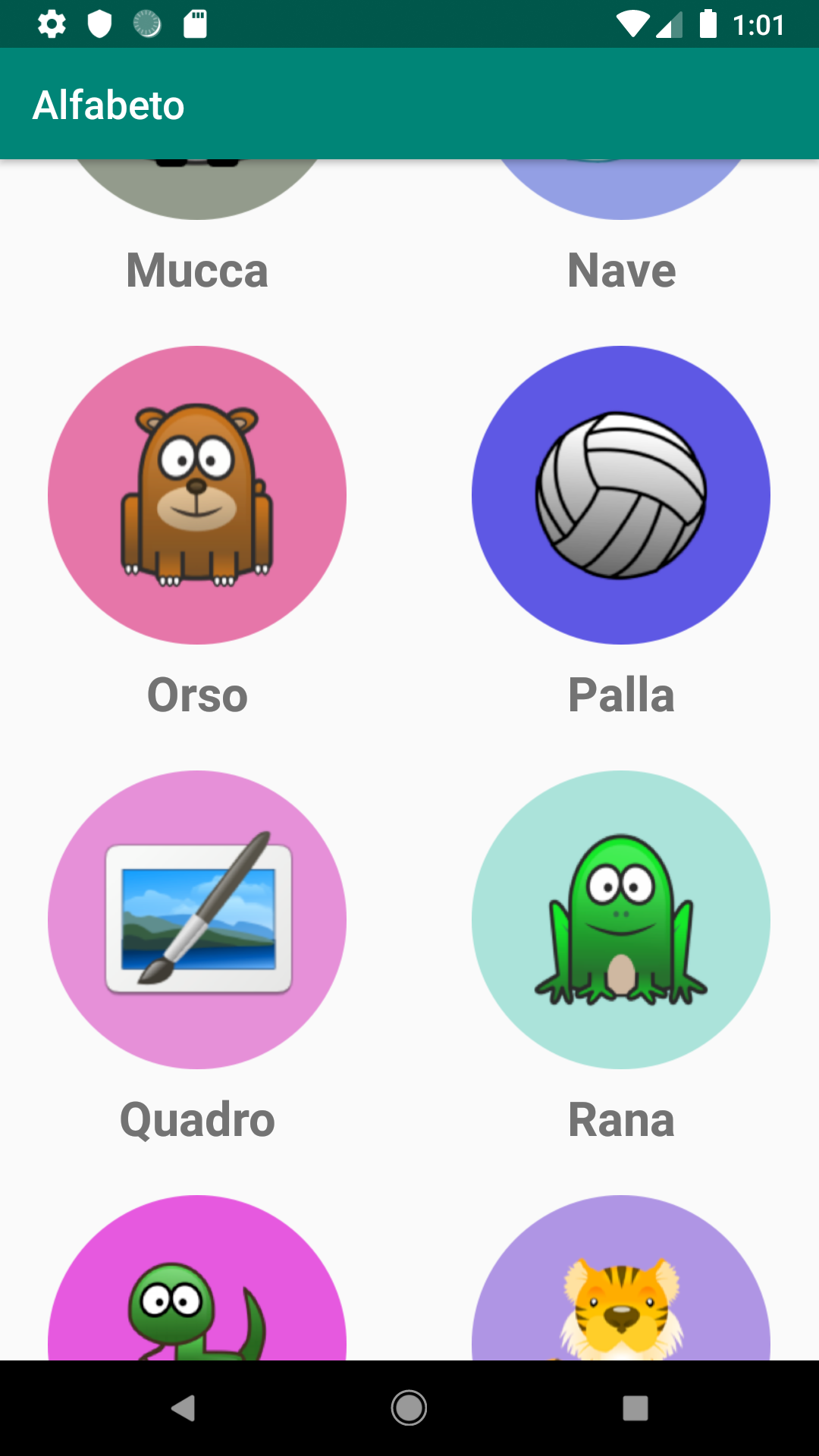Choose the Rana frog tile
Screen dimensions: 819x1456
click(x=621, y=919)
